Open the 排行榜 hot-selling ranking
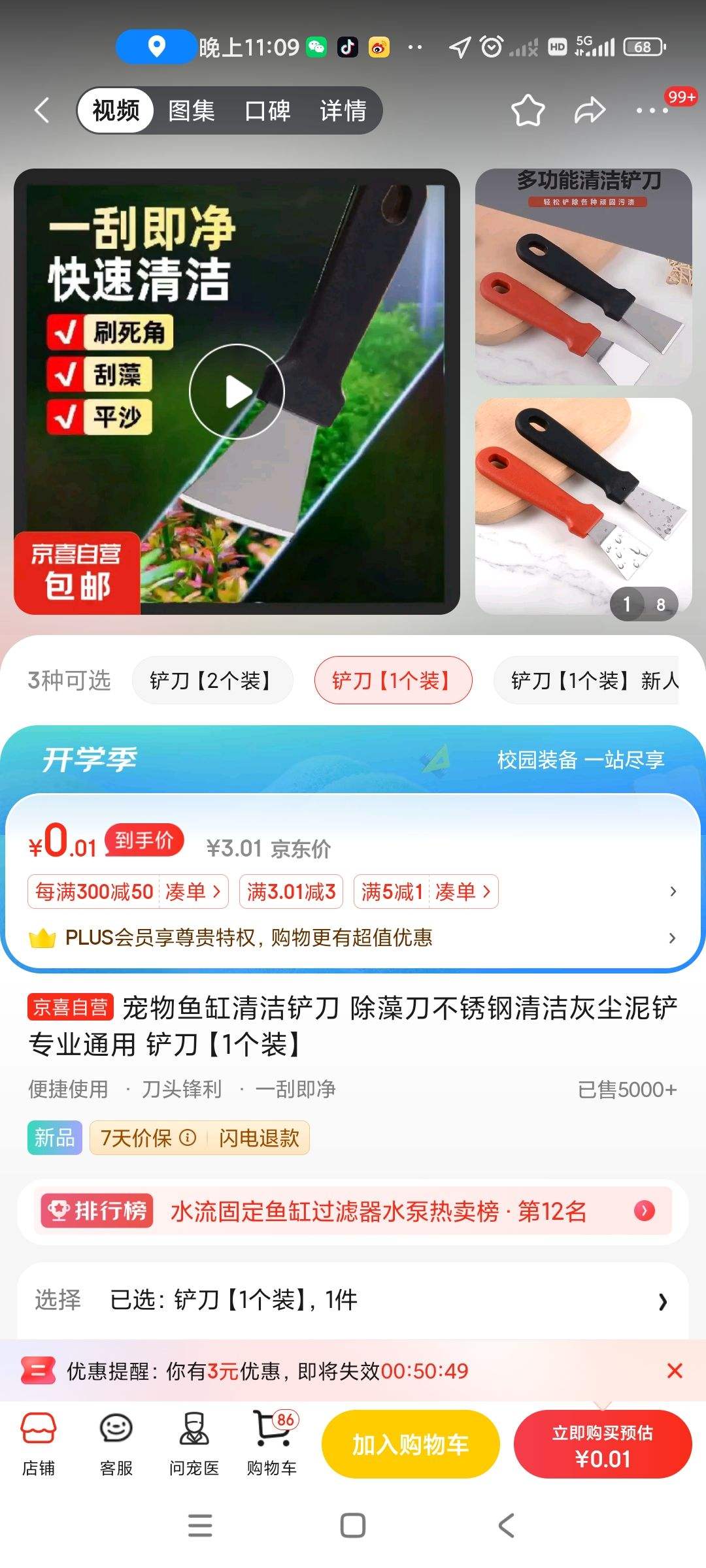706x1568 pixels. 353,1212
